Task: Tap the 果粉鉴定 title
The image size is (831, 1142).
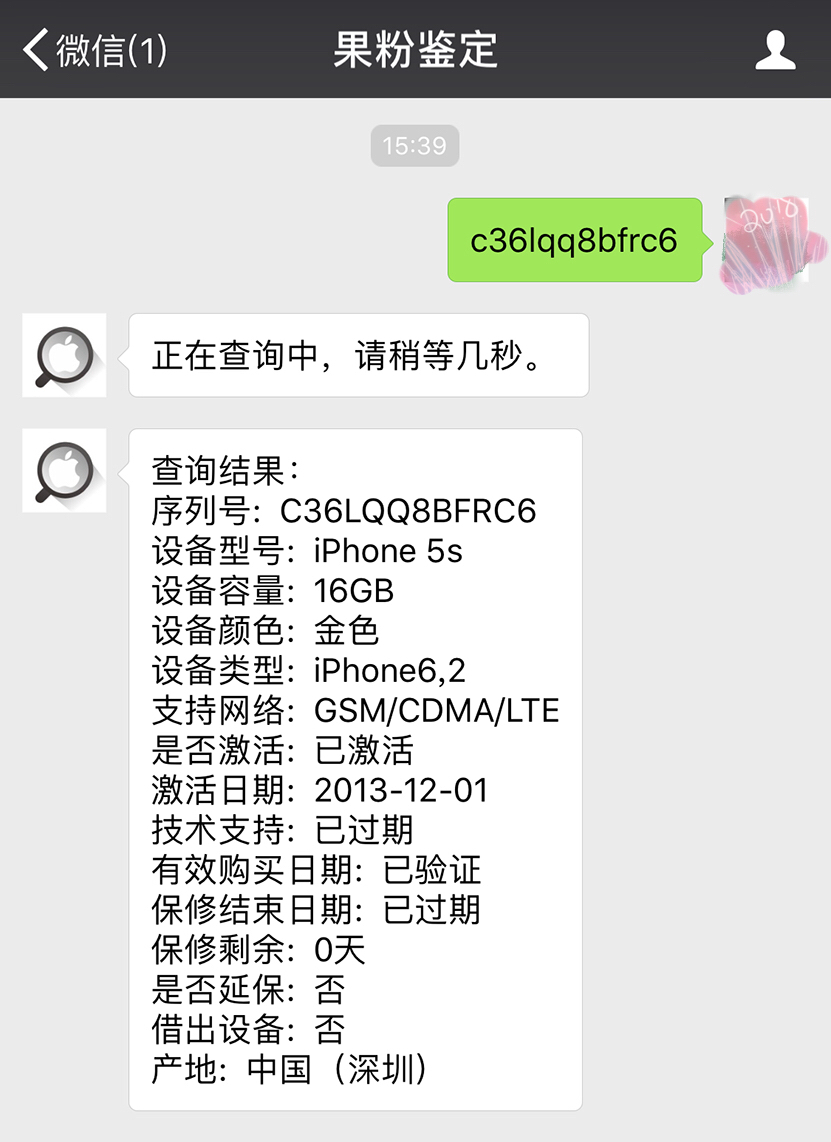Action: [x=415, y=48]
